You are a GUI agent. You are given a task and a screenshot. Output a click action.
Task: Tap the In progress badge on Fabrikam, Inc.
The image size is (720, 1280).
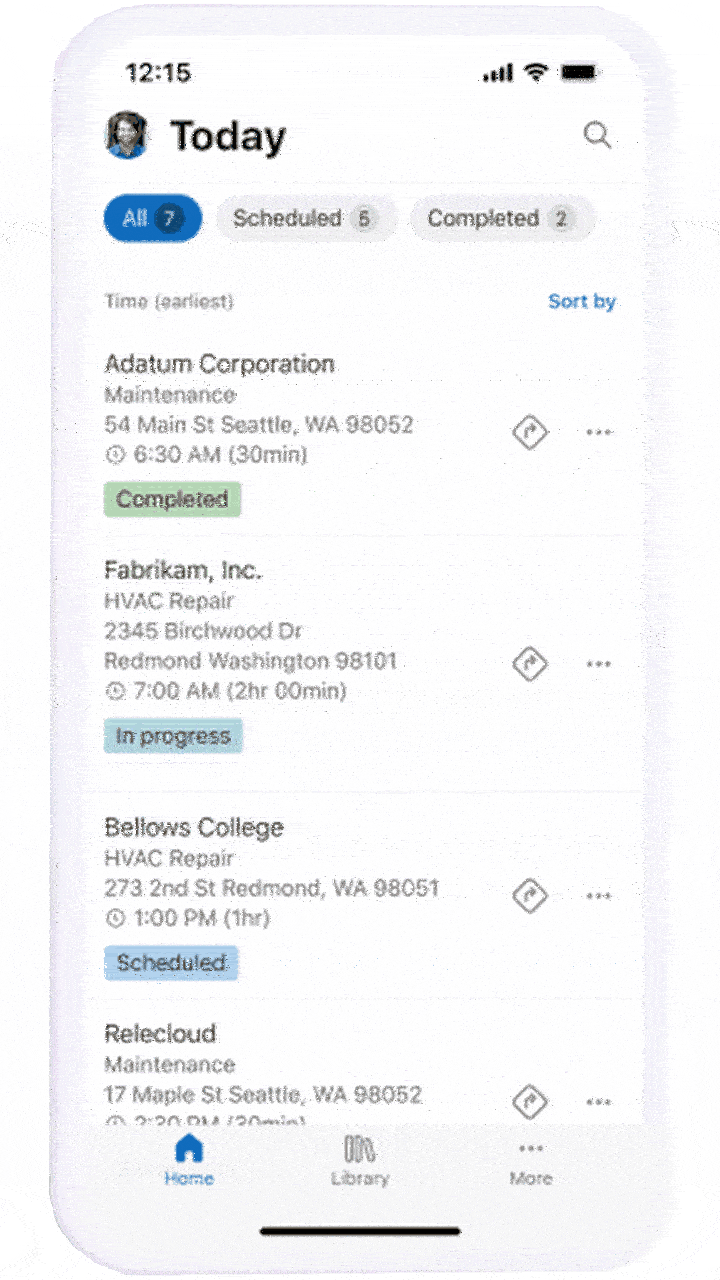[173, 736]
